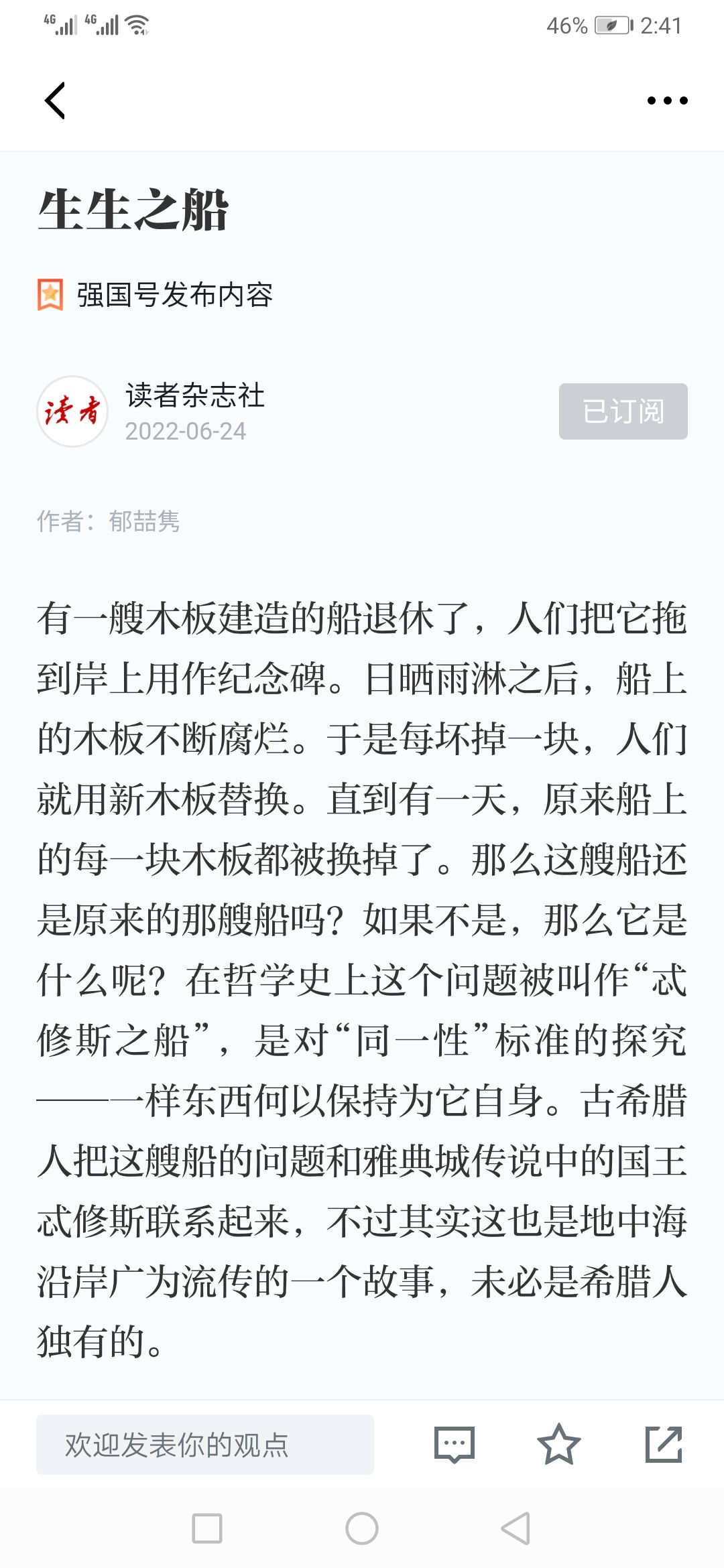Open 读者杂志社 publisher profile

point(194,395)
